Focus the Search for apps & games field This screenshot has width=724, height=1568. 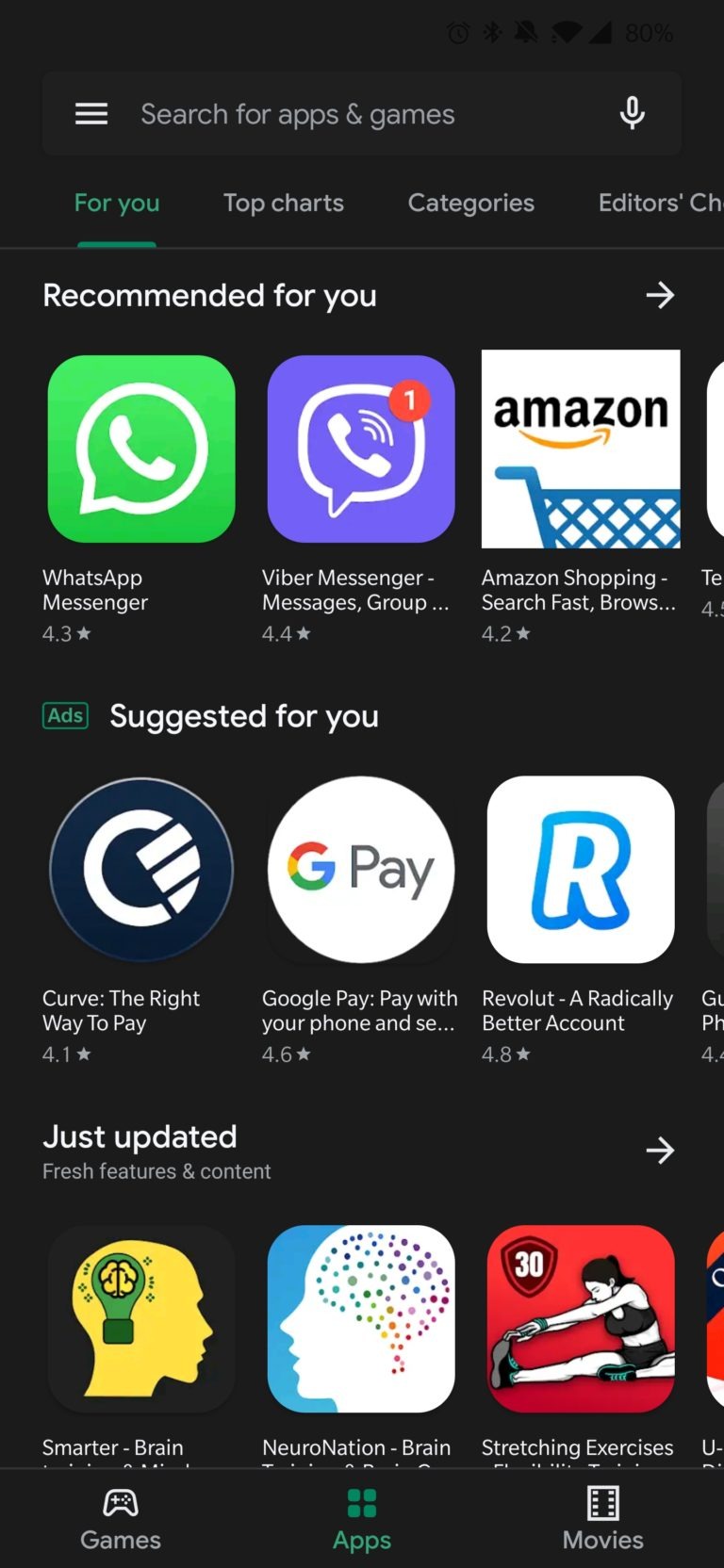(358, 114)
